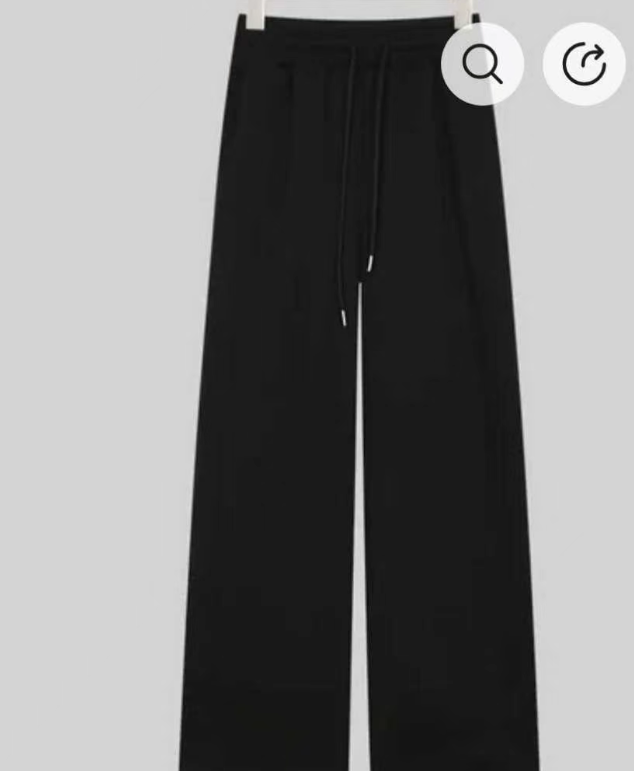Open the search magnifier icon
The image size is (634, 771).
click(x=482, y=64)
